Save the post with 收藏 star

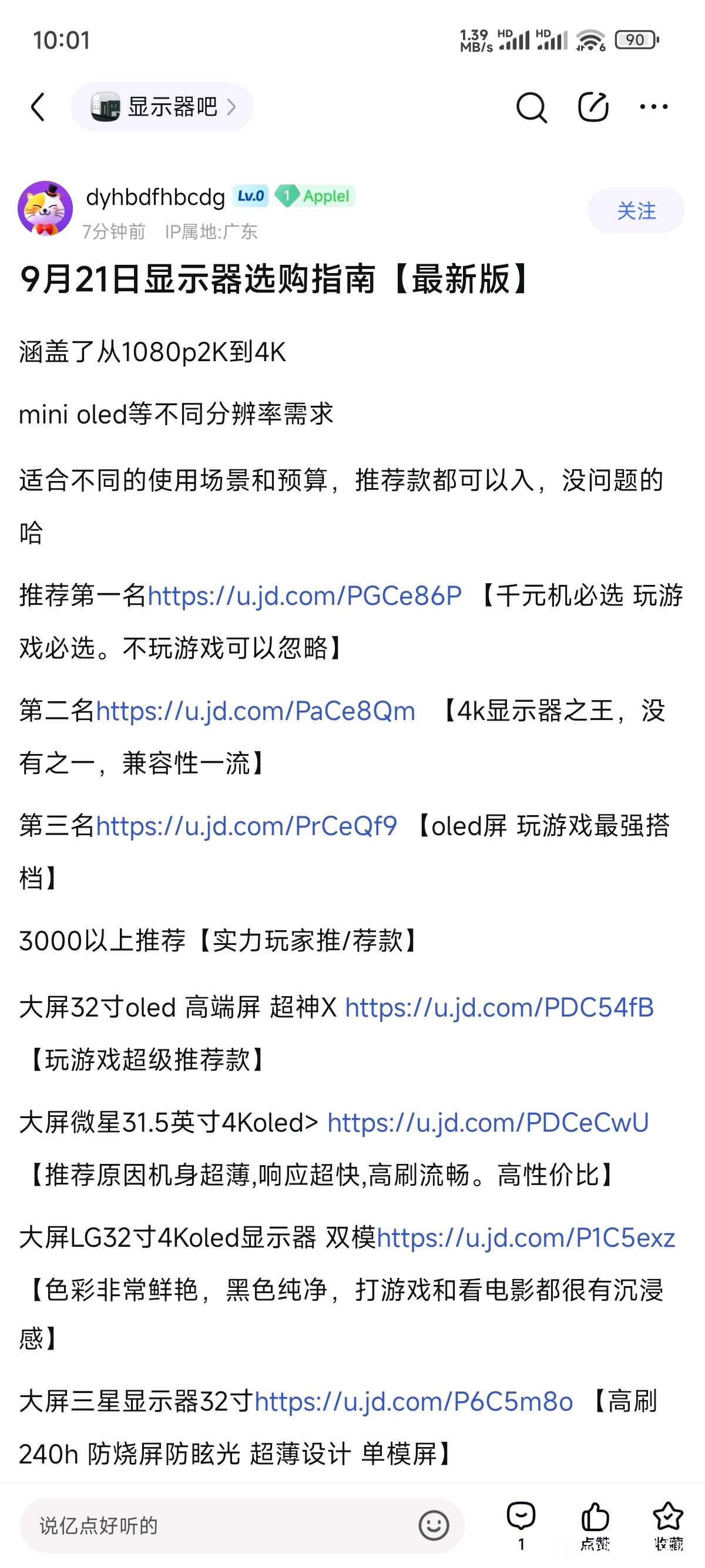668,1524
